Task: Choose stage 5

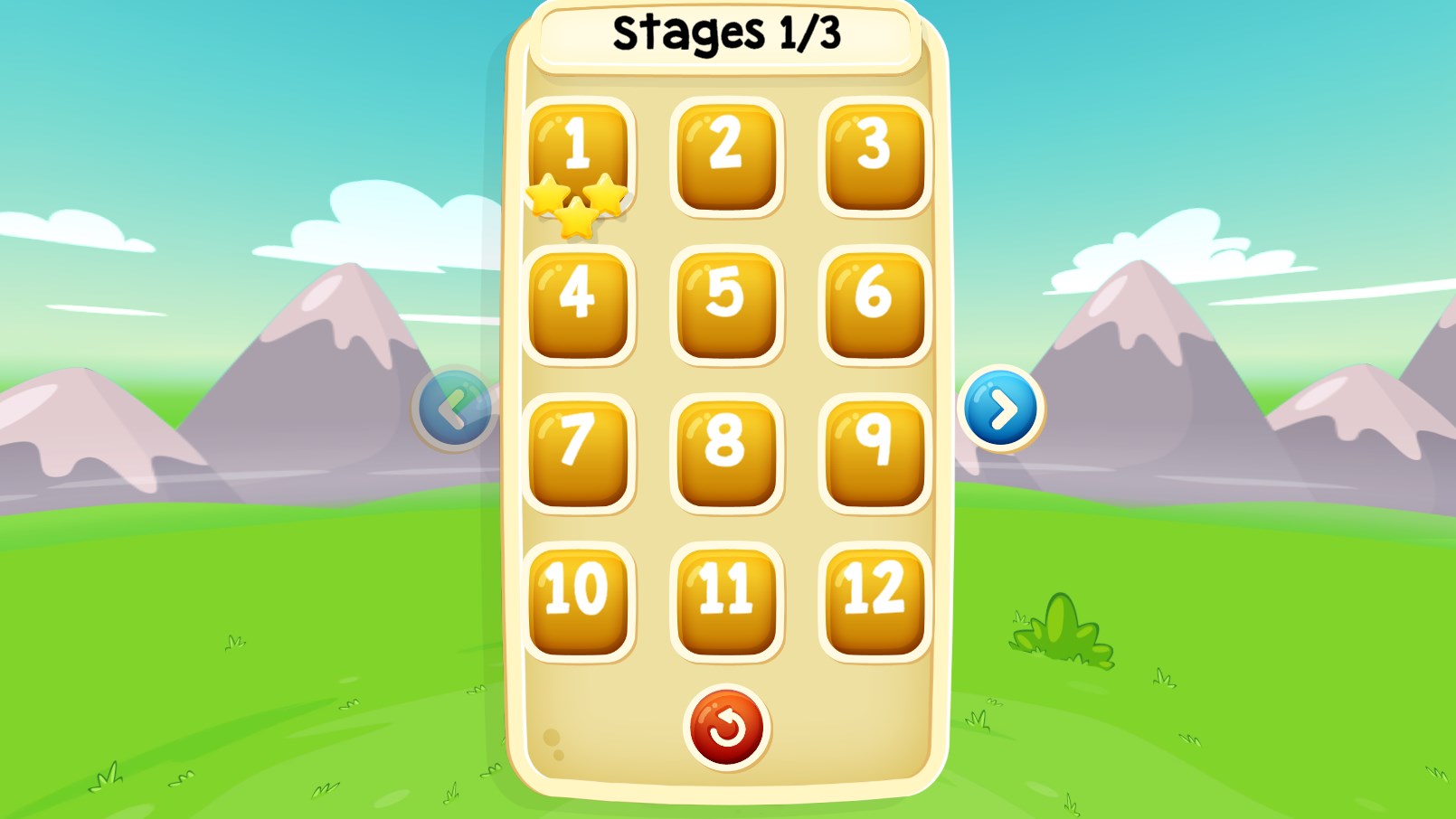Action: (x=726, y=305)
